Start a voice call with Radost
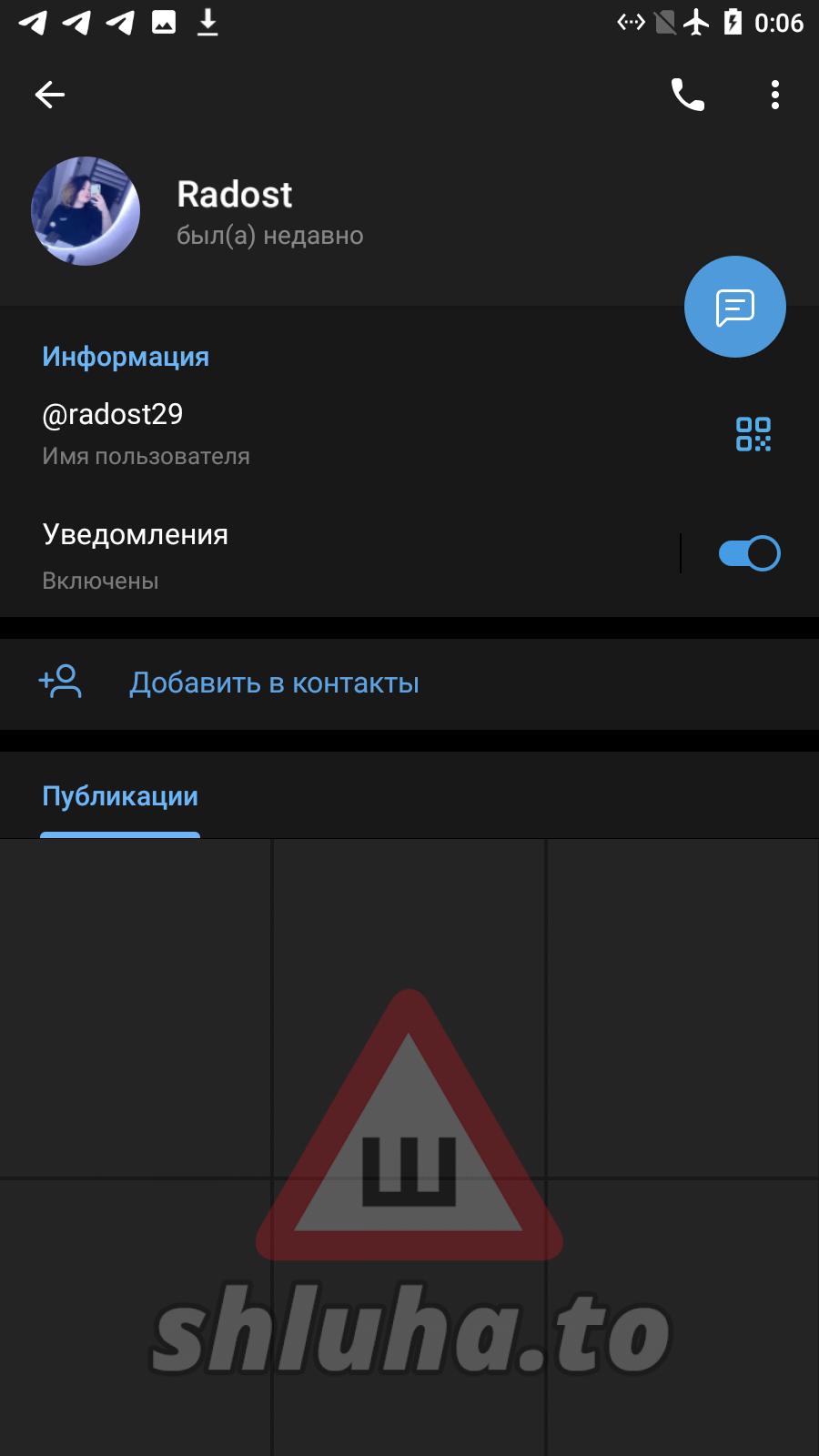The image size is (819, 1456). coord(688,95)
